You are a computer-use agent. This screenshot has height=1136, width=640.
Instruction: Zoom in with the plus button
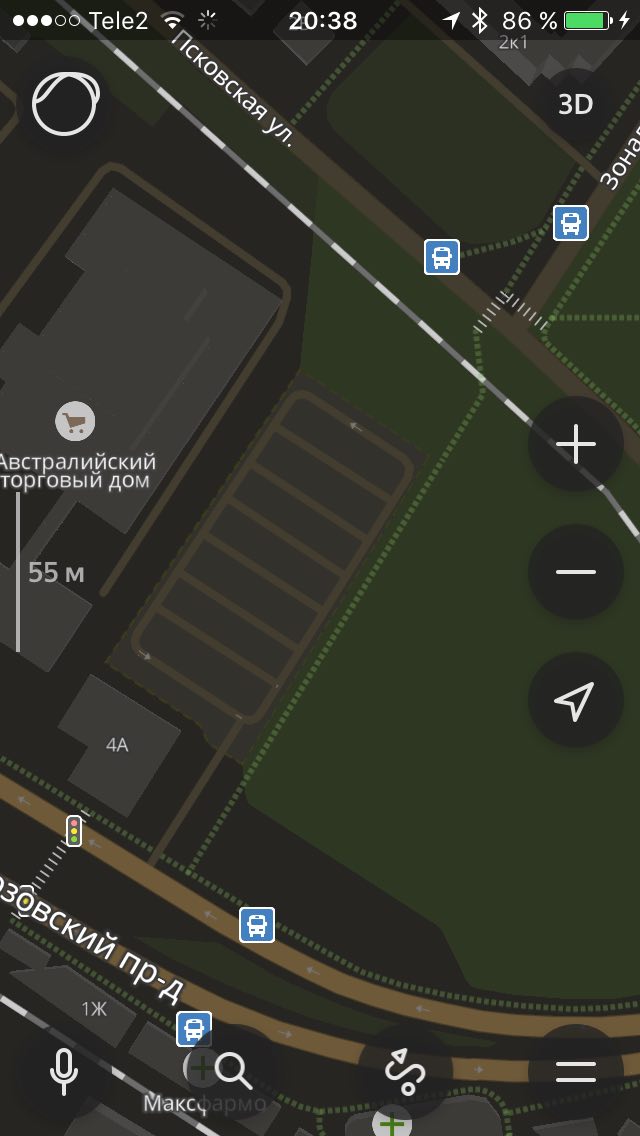coord(575,443)
